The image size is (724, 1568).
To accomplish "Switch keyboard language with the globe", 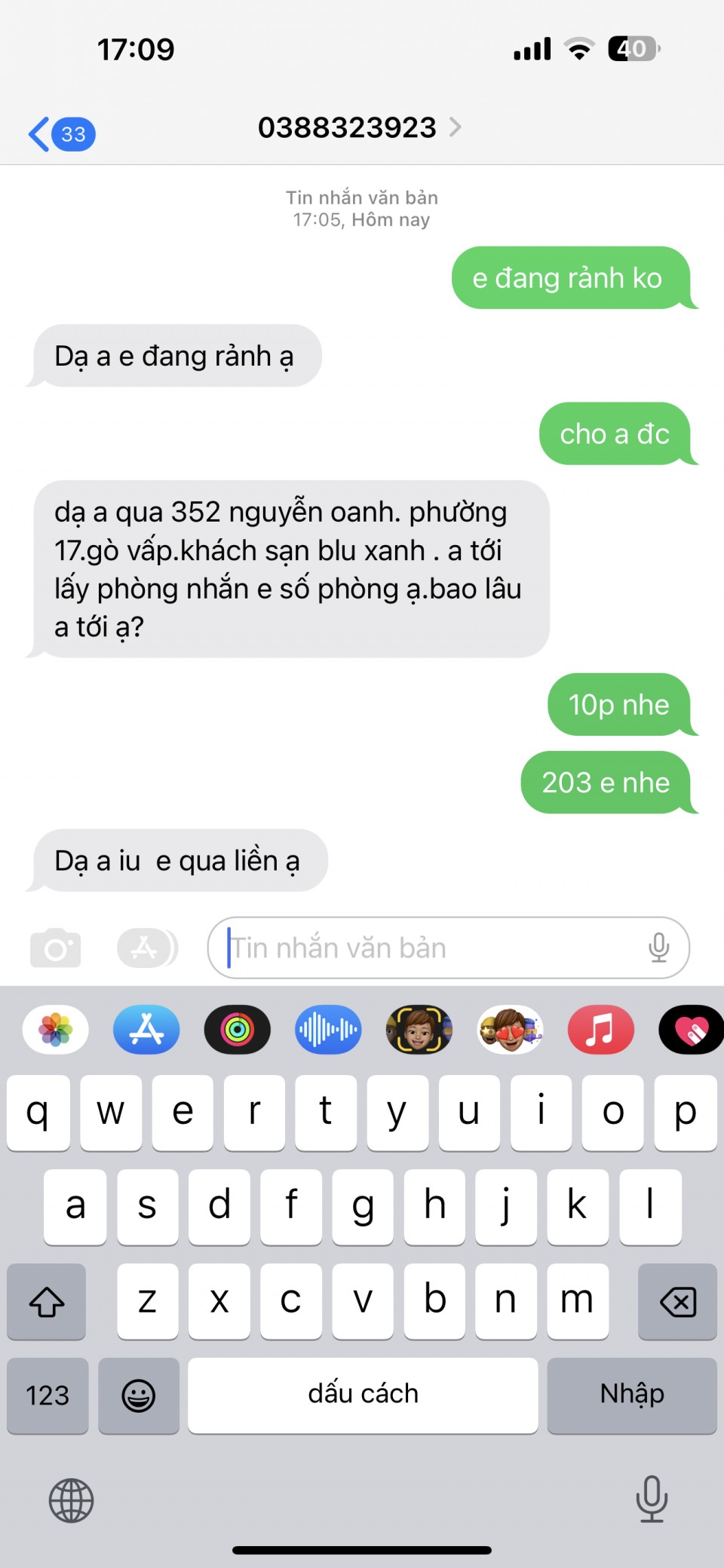I will 71,1500.
